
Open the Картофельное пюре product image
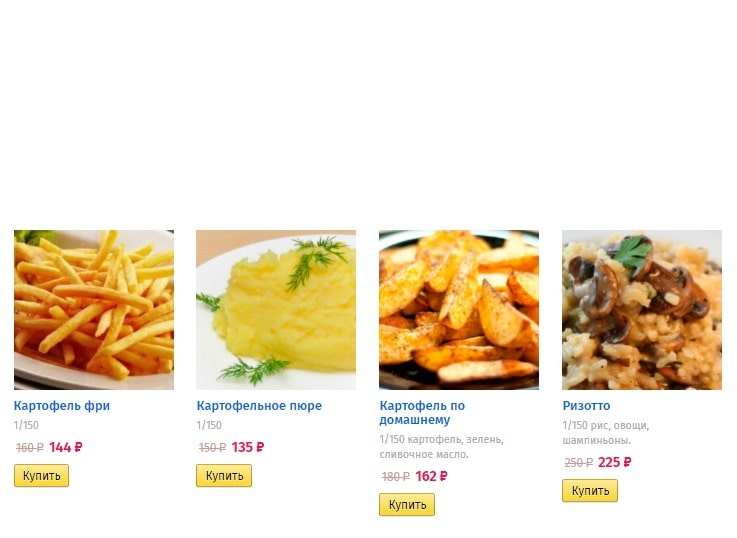click(x=276, y=310)
